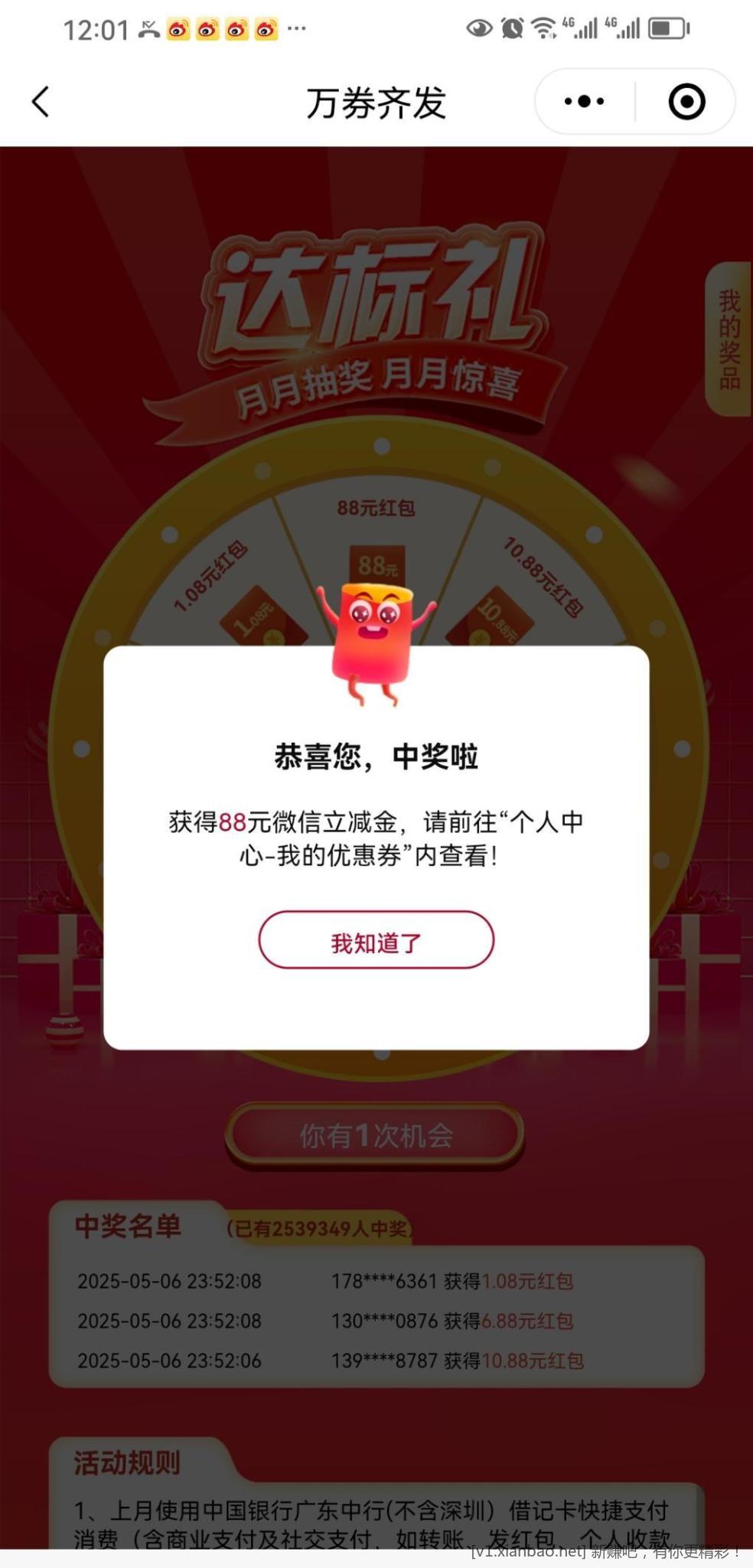Image resolution: width=753 pixels, height=1568 pixels.
Task: Close the mini program via circle icon
Action: (686, 101)
